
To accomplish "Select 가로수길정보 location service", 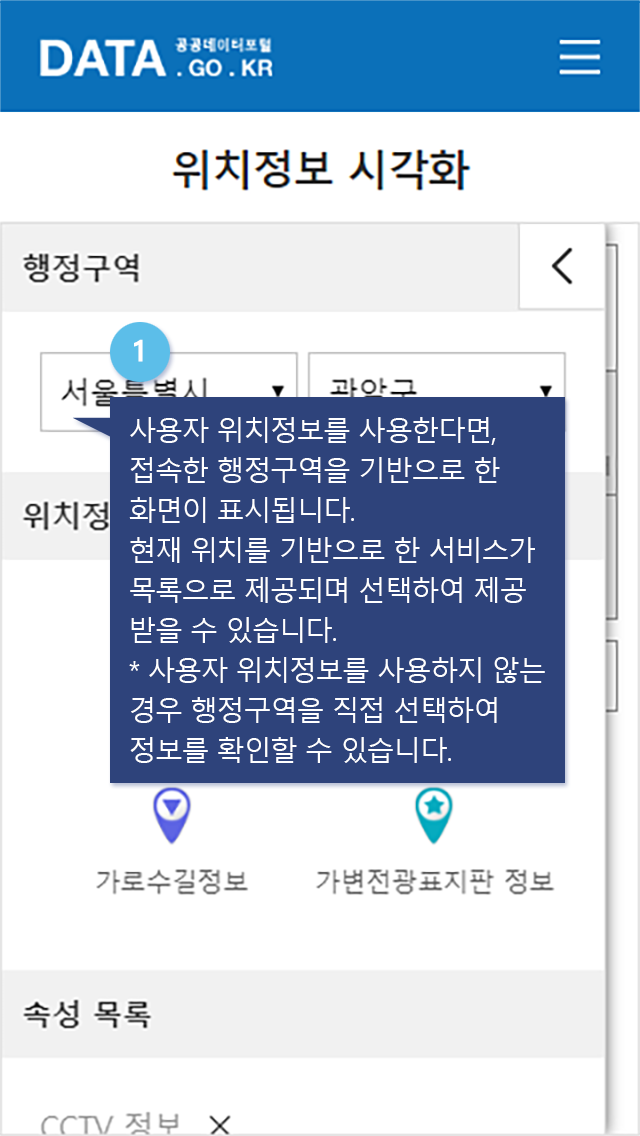I will [171, 842].
